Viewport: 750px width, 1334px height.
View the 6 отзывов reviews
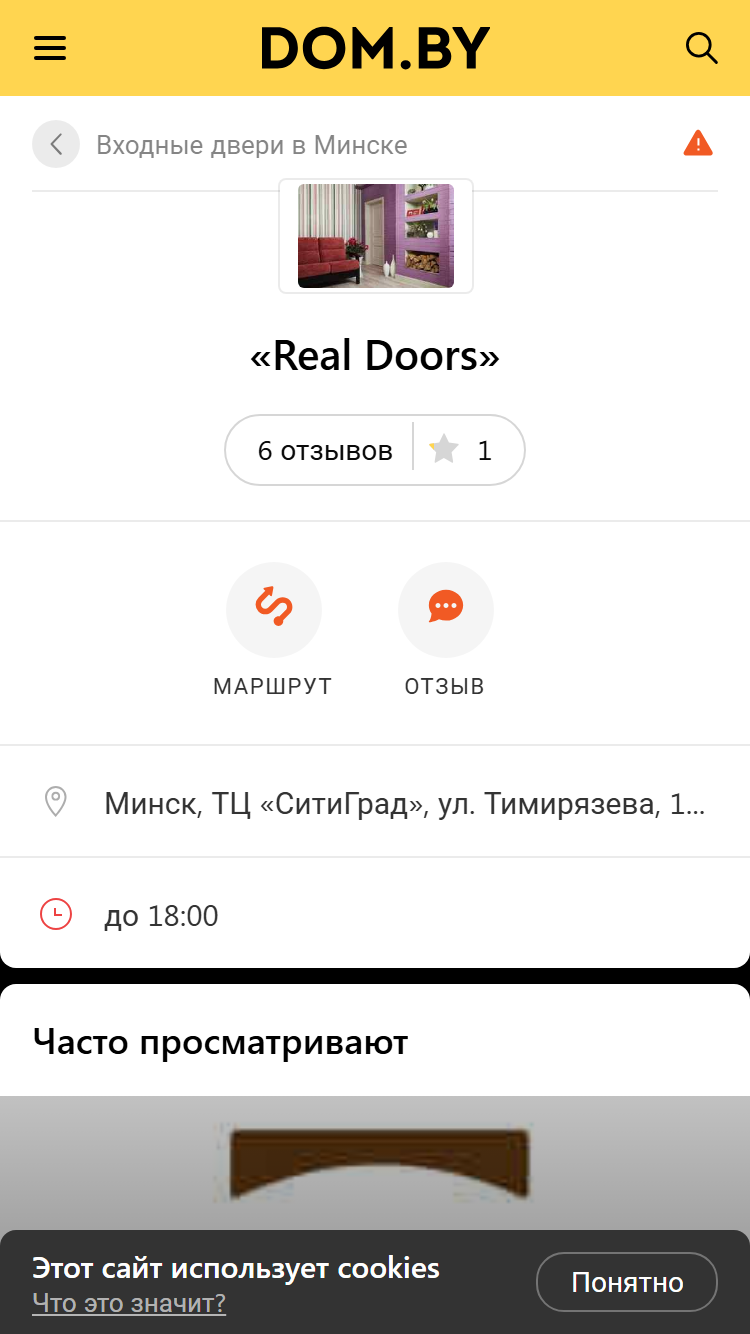coord(325,450)
